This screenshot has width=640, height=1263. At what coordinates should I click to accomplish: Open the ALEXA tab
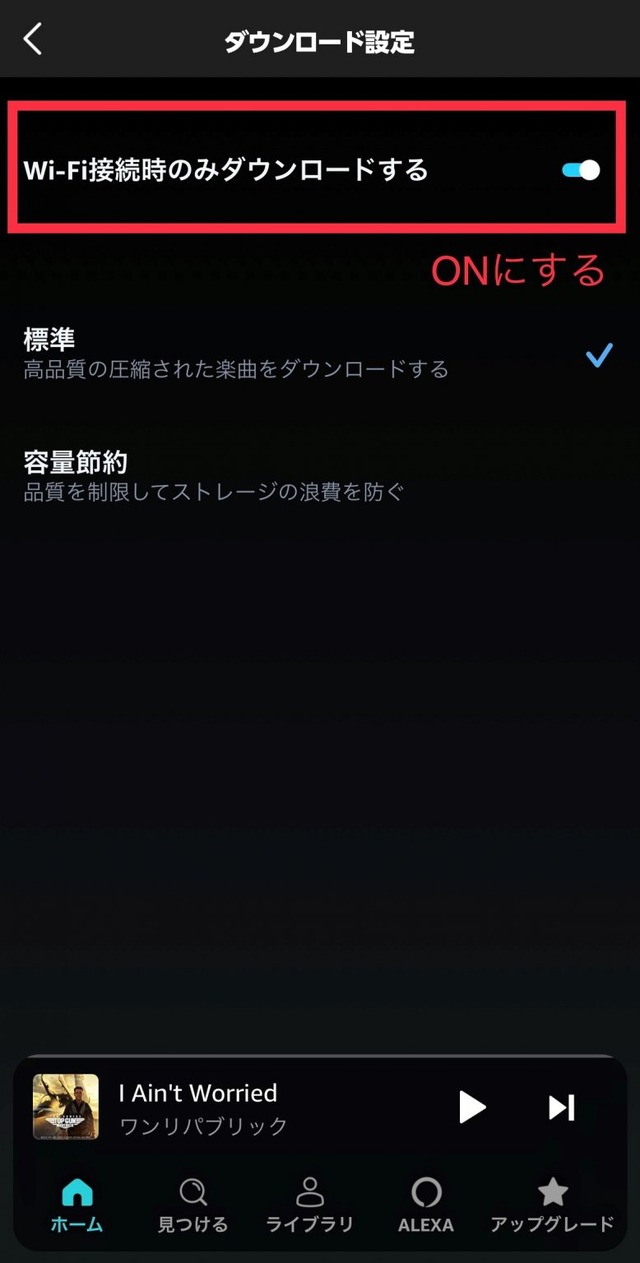tap(426, 1204)
